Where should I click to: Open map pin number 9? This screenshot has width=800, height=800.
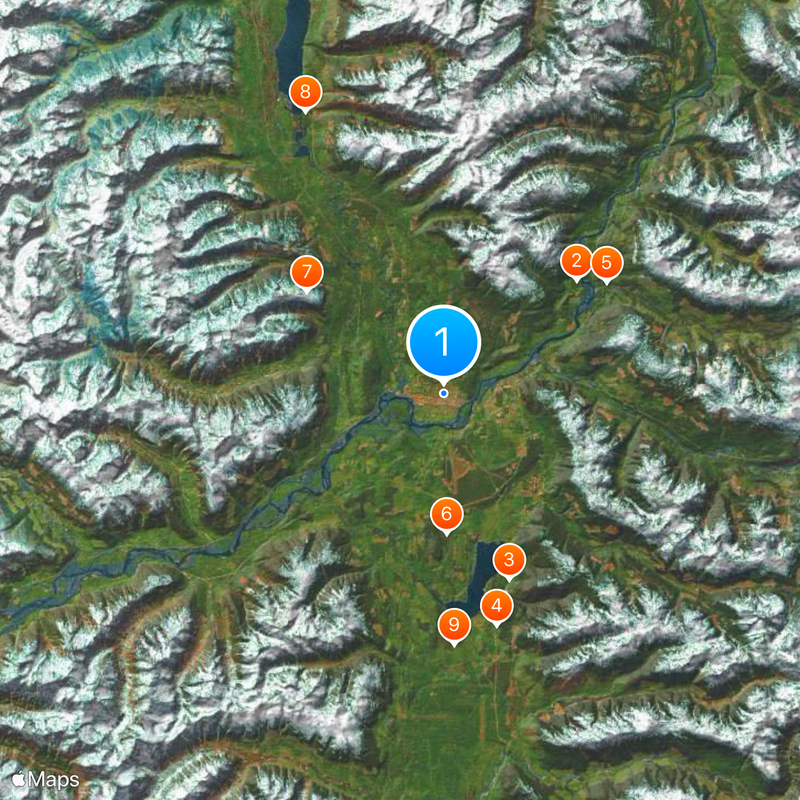(455, 625)
